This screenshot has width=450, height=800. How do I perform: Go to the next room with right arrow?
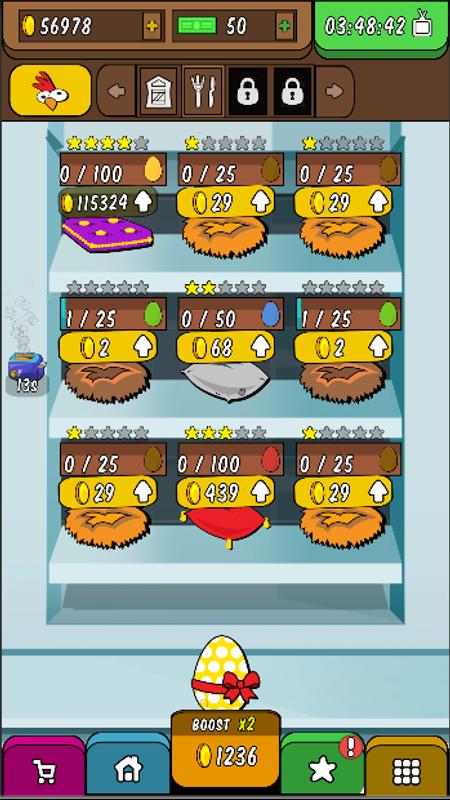pos(335,91)
